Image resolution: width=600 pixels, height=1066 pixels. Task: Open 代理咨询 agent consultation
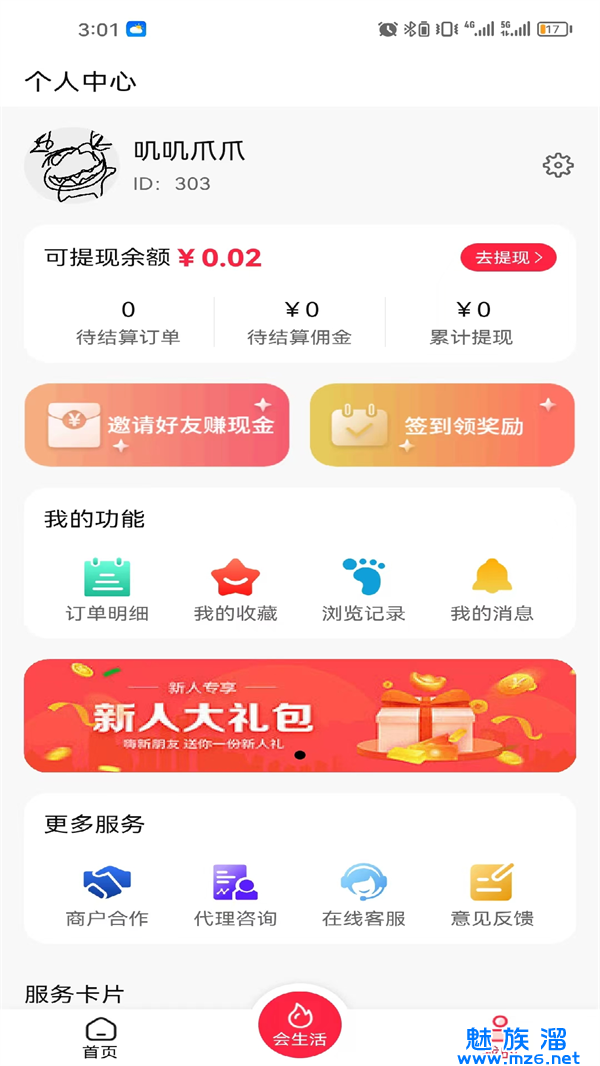pos(235,895)
